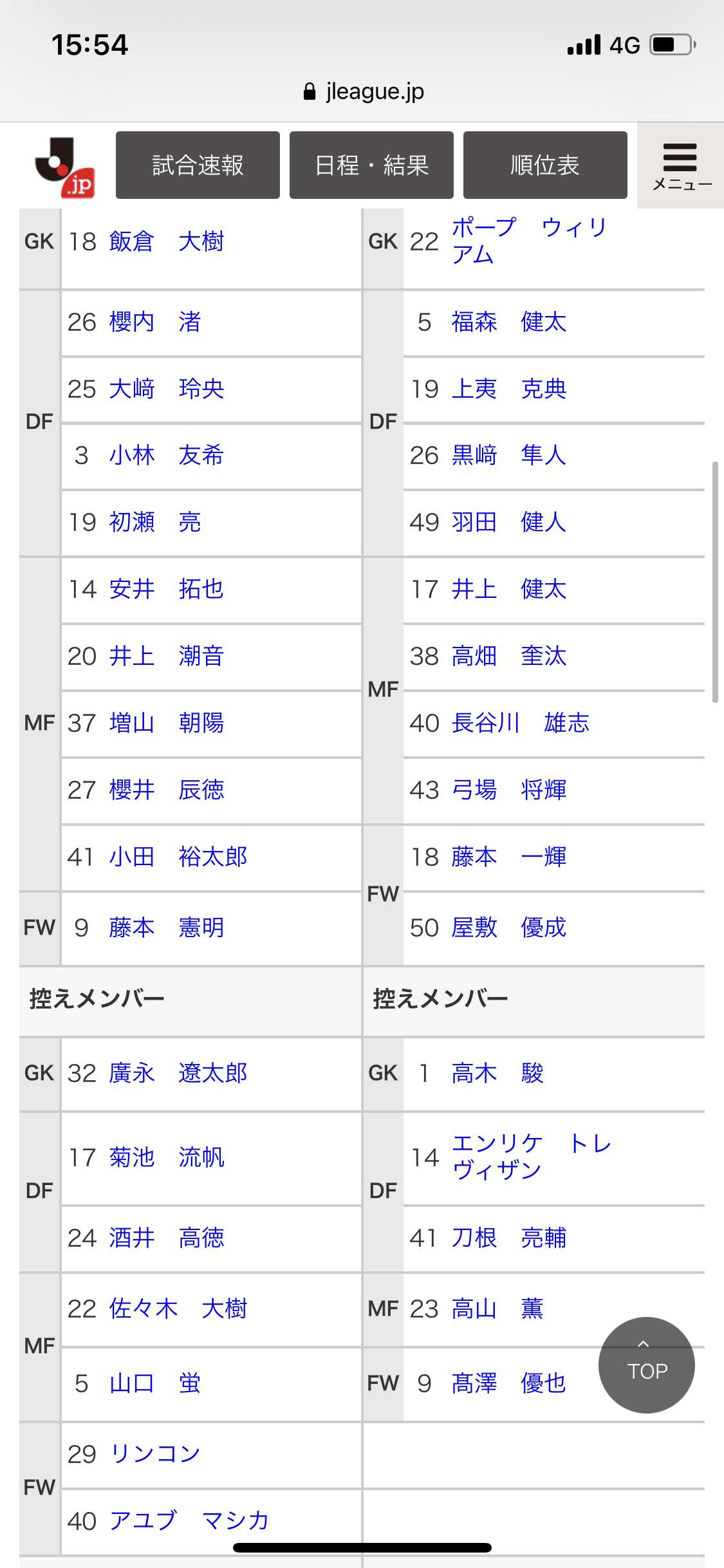The image size is (724, 1568).
Task: View エンリケ トレヴィザン player page
Action: pyautogui.click(x=532, y=1157)
